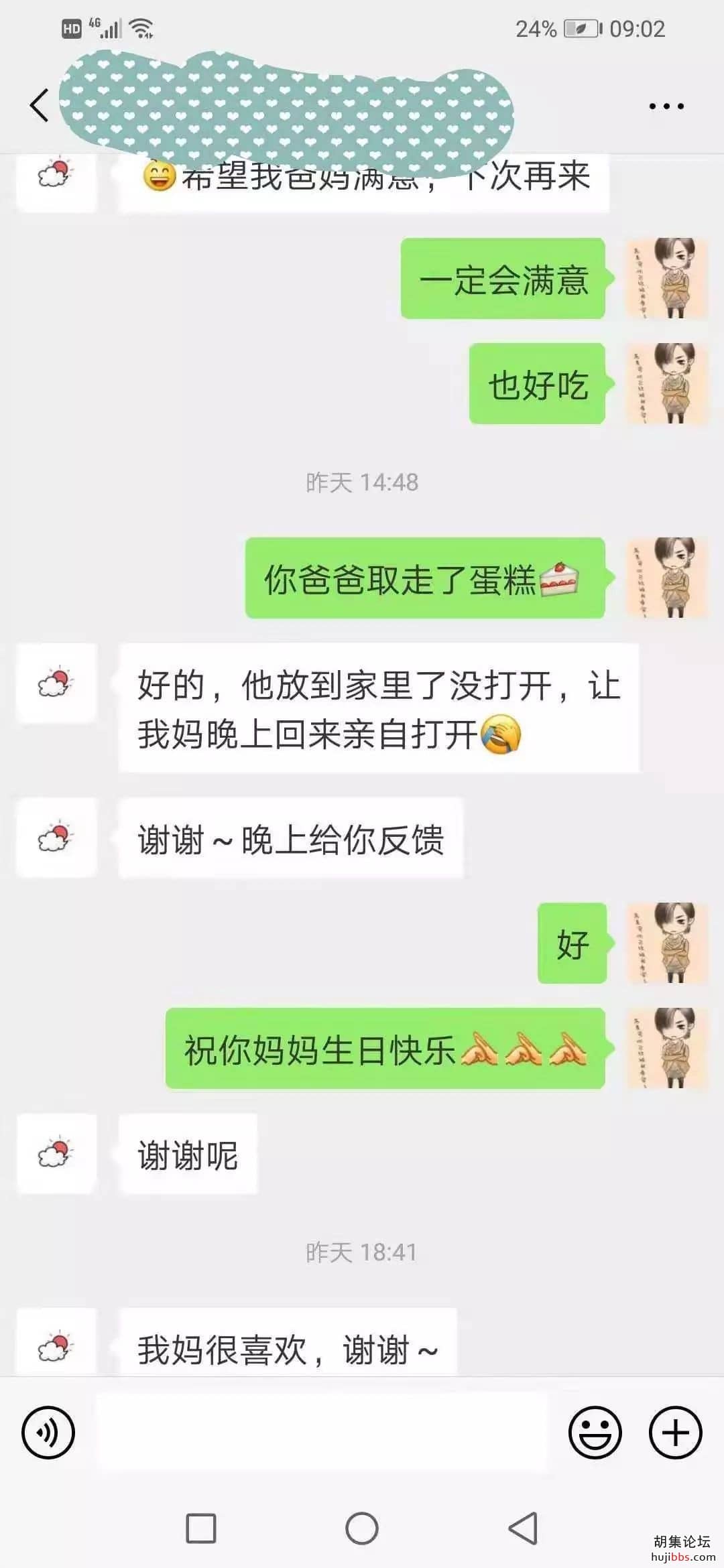The width and height of the screenshot is (724, 1568).
Task: Open the plus attachment menu
Action: (675, 1433)
